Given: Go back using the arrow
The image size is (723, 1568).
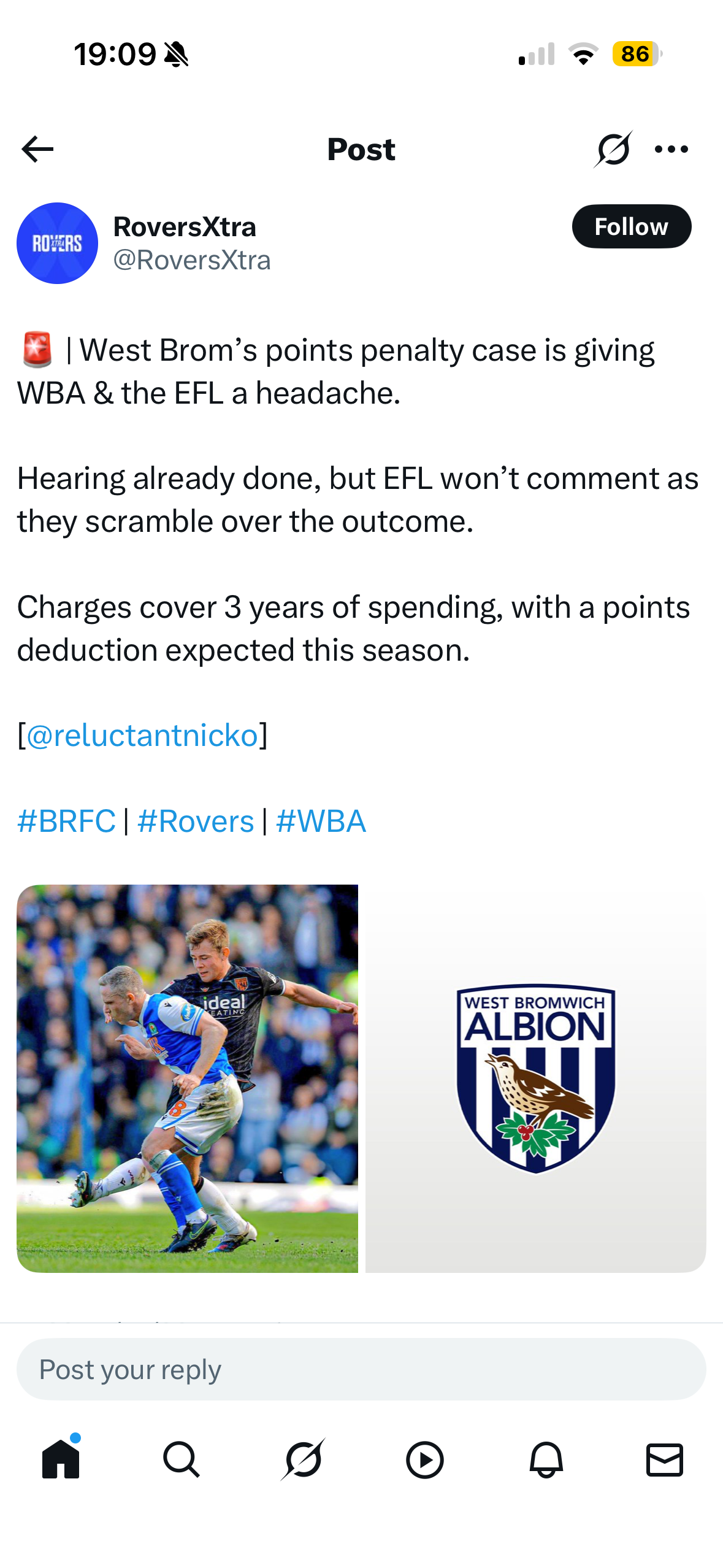Looking at the screenshot, I should tap(37, 149).
